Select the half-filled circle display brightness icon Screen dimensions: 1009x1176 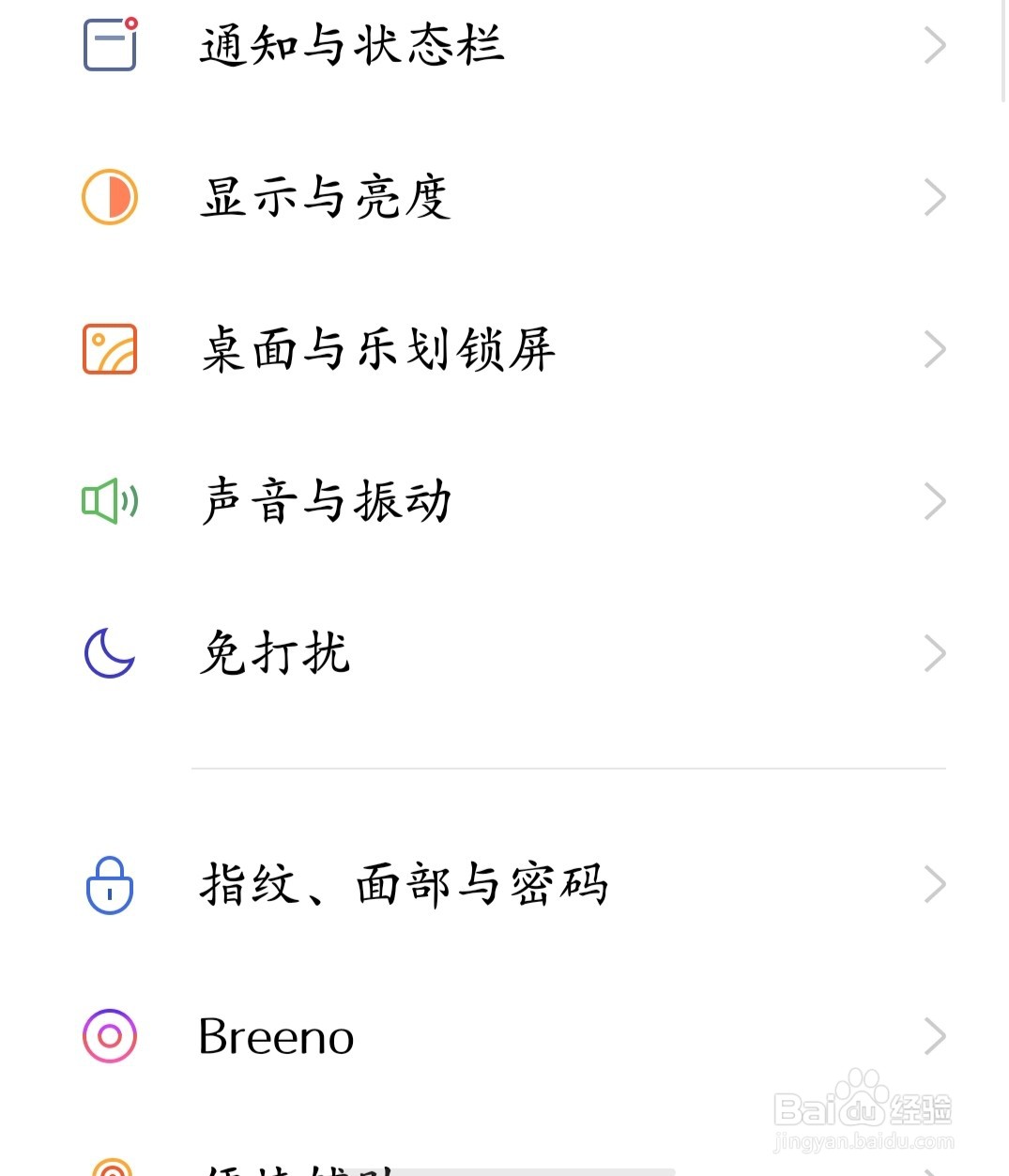click(109, 198)
